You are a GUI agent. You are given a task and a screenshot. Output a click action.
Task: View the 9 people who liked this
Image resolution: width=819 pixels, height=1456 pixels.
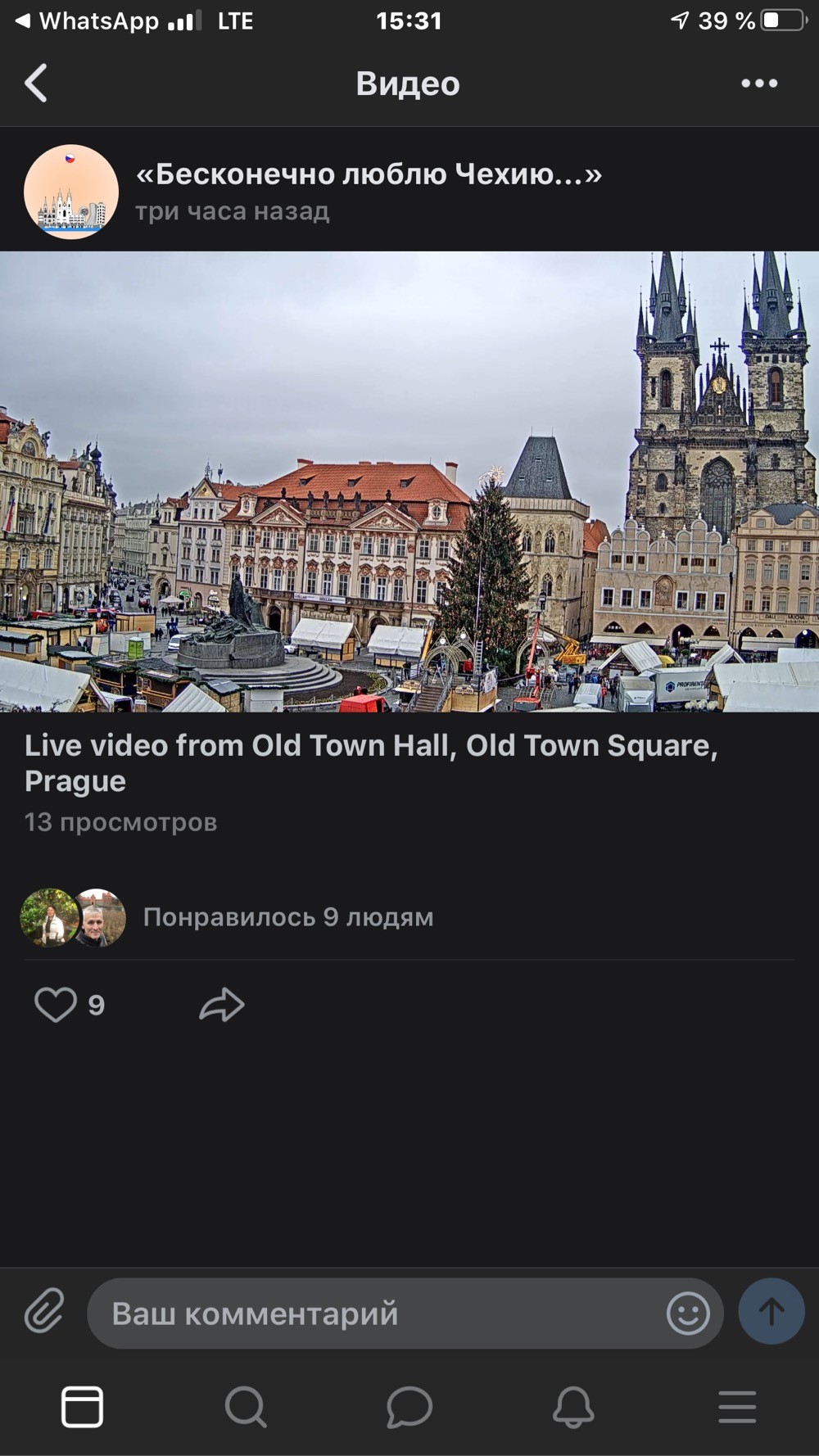(x=287, y=917)
